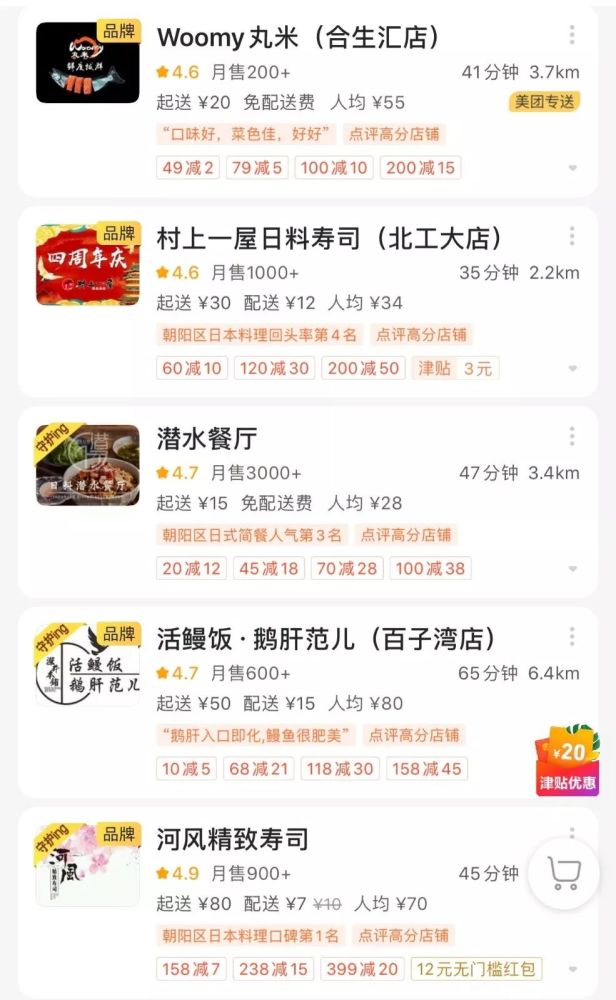The image size is (616, 1000).
Task: Open 活鳗饭·鹅肝范儿（百子湾店）restaurant
Action: point(326,639)
